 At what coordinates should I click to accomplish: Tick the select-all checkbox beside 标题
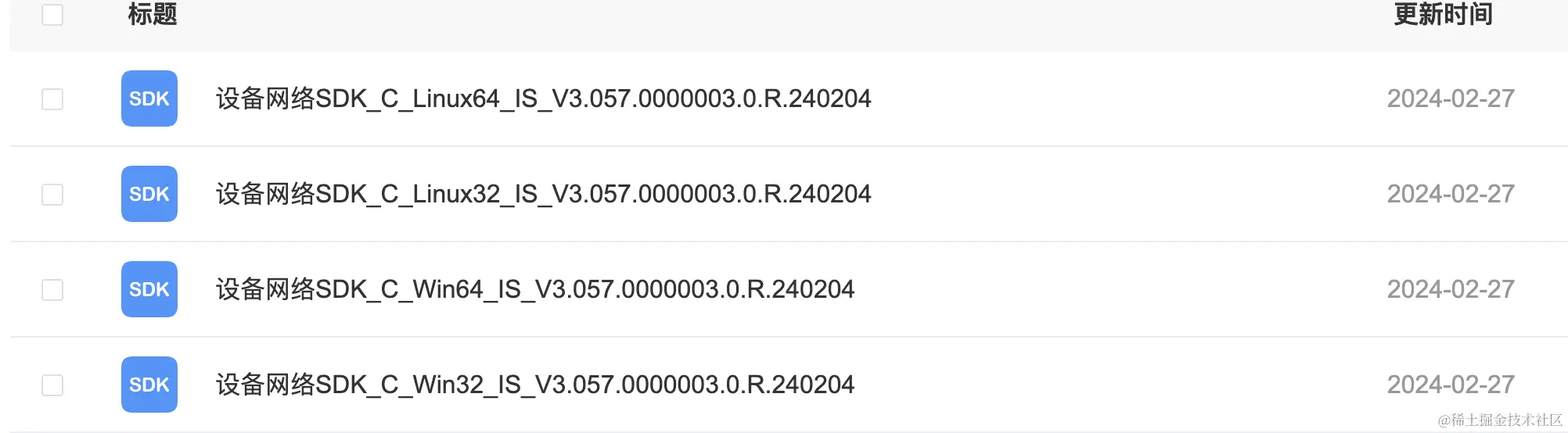(52, 15)
